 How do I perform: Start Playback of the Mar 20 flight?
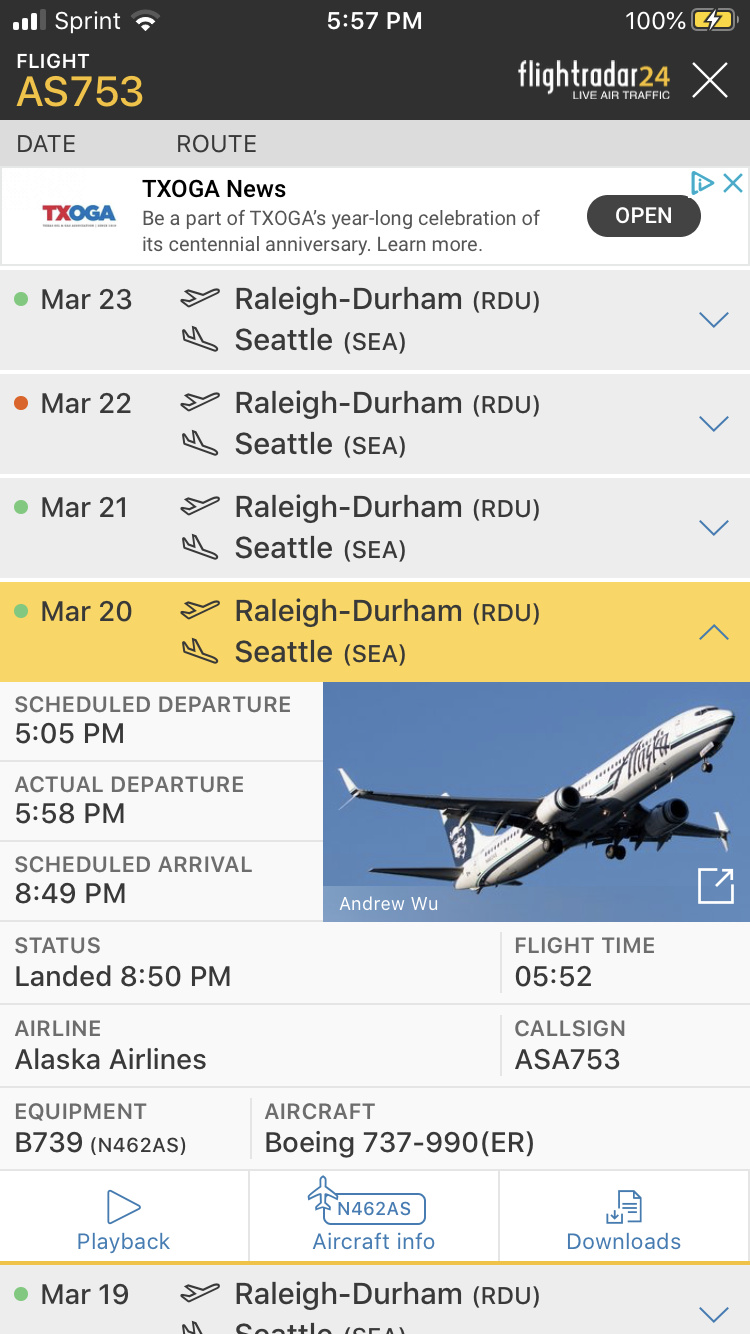124,1220
